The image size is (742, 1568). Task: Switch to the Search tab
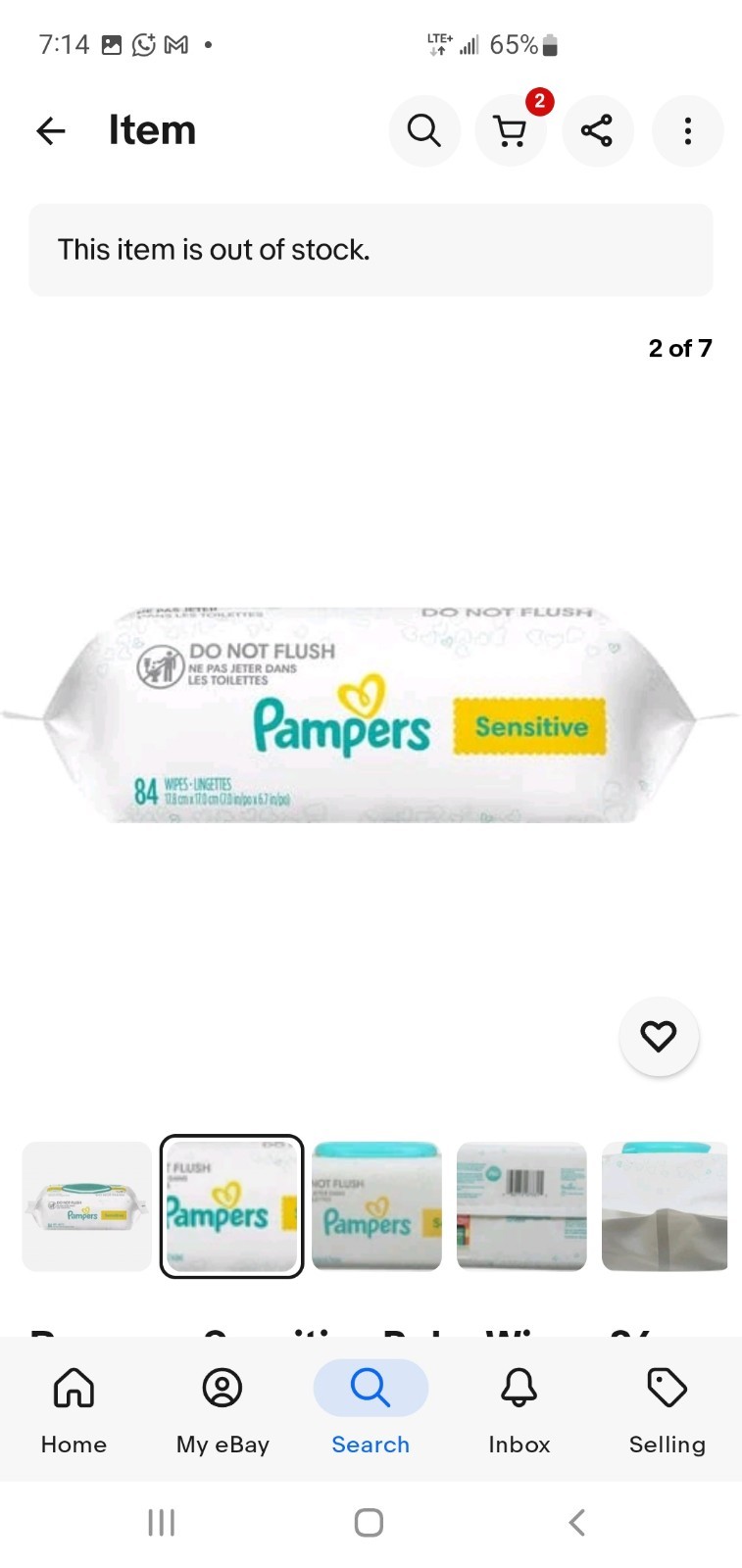[x=371, y=1407]
